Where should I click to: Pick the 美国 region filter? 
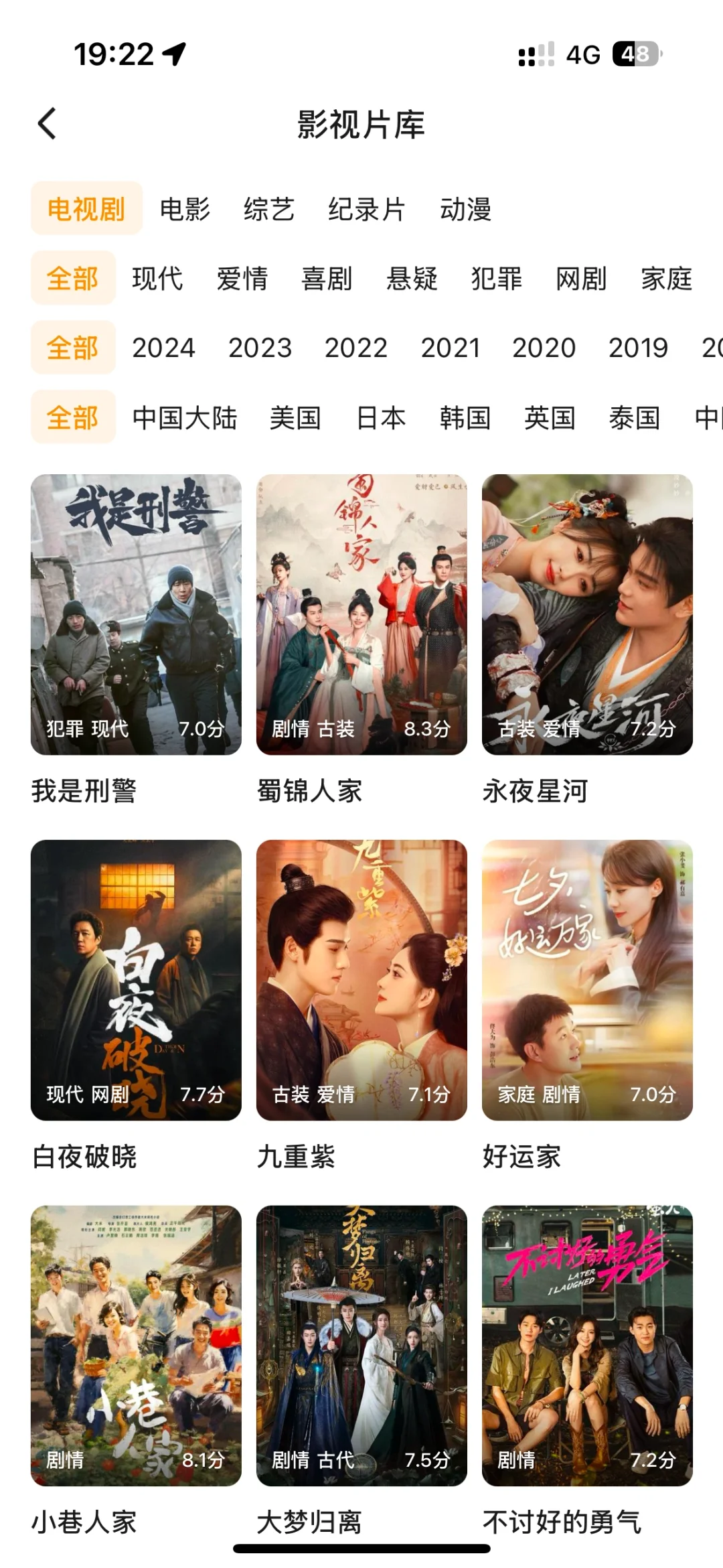point(295,418)
